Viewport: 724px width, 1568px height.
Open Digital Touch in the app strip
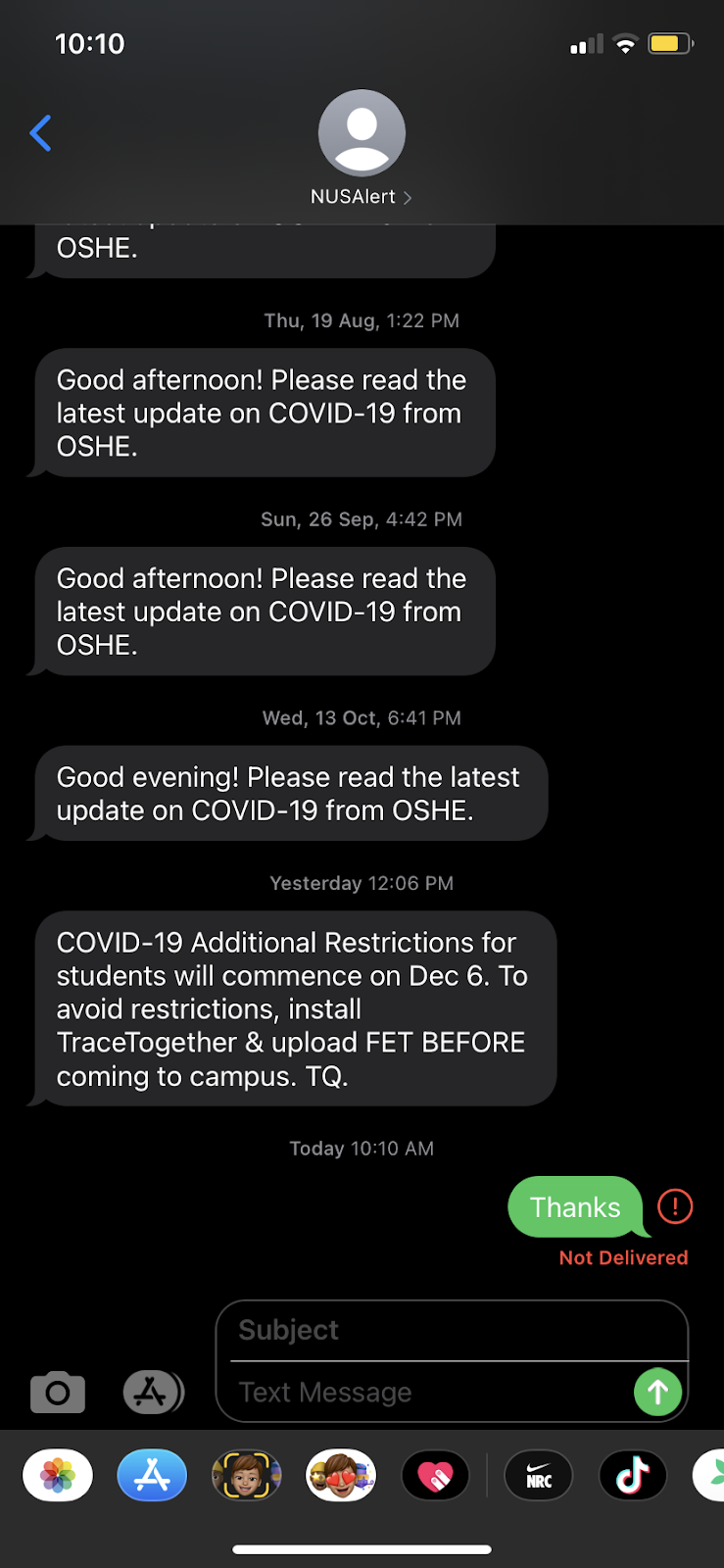435,1475
